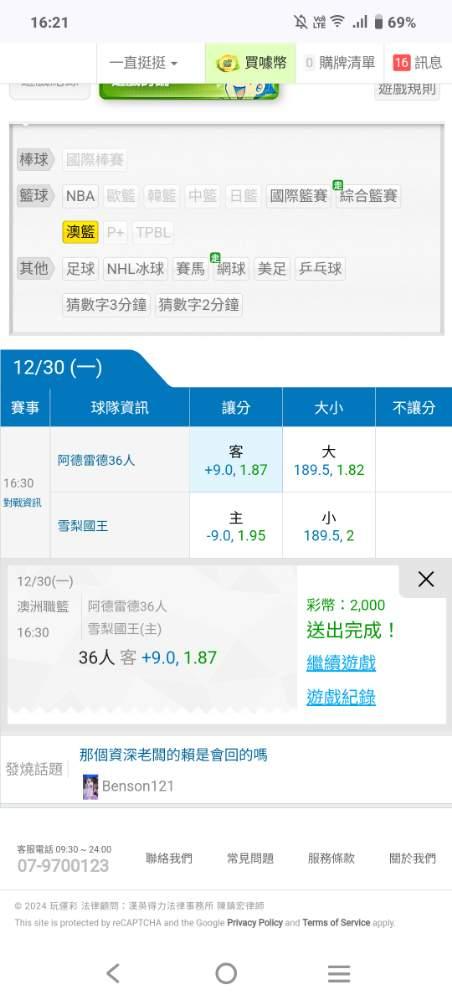
Task: Select the NBA league chip
Action: point(80,196)
